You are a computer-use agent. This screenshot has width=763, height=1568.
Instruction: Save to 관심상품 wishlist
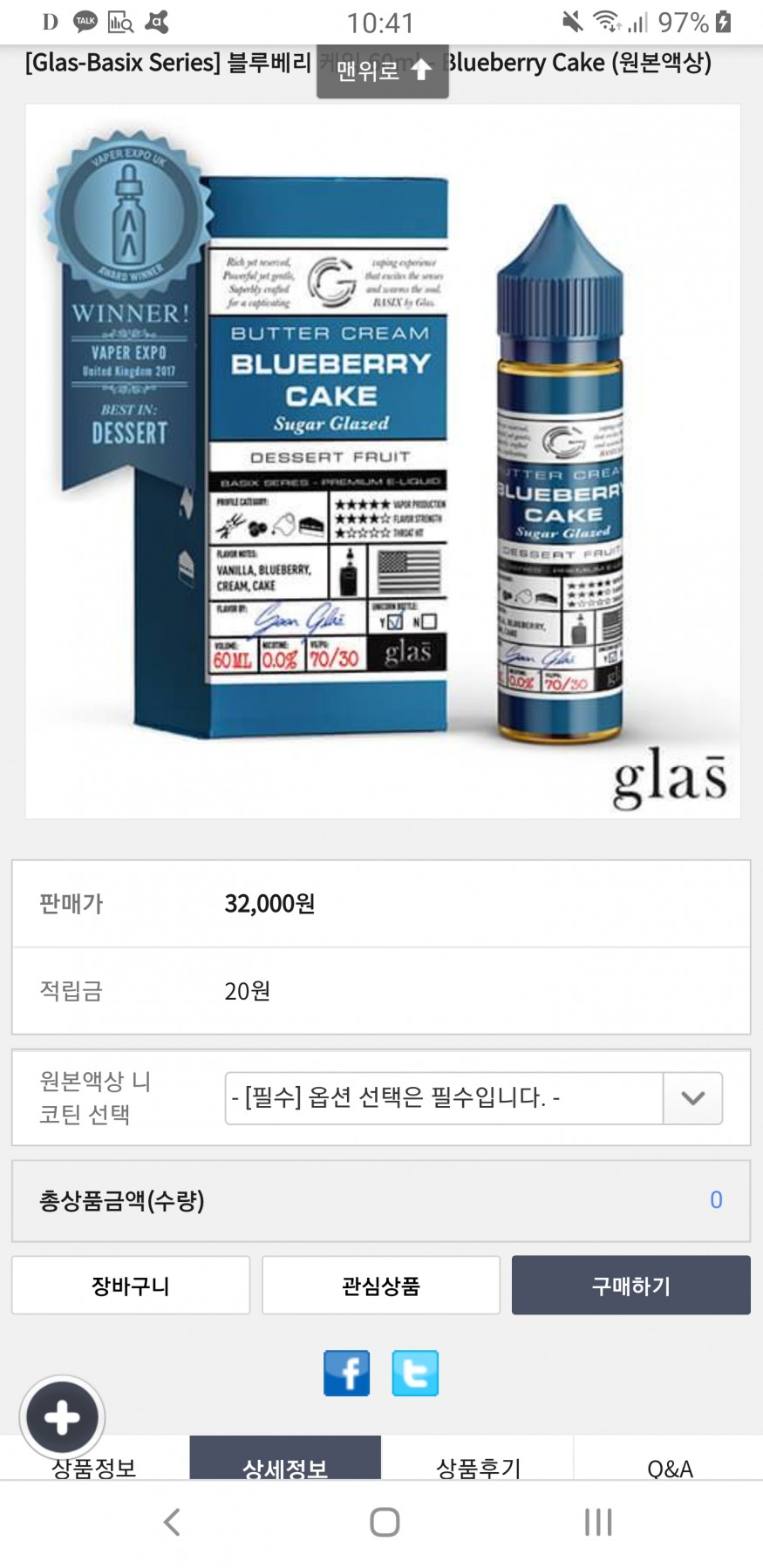pyautogui.click(x=381, y=1285)
